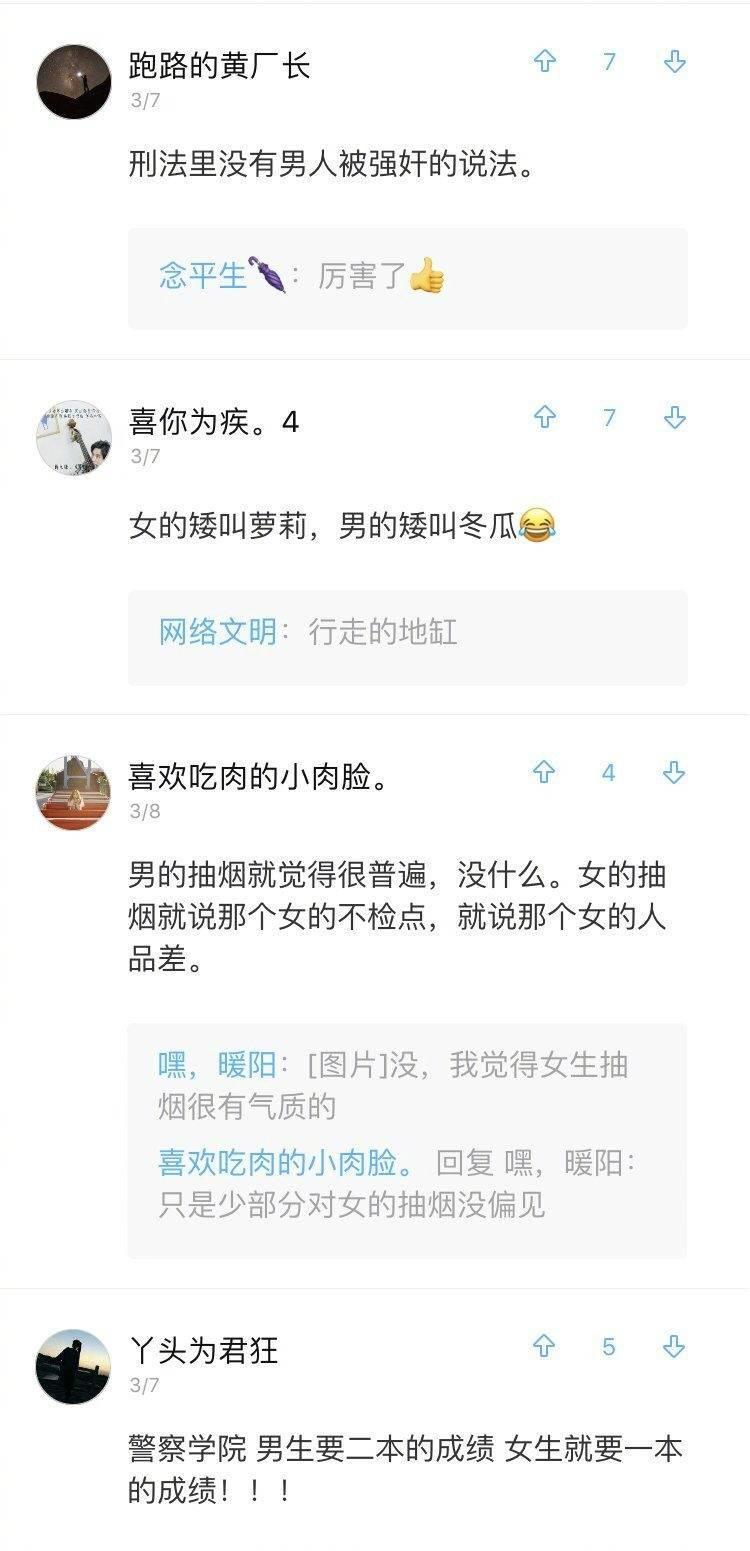The width and height of the screenshot is (750, 1551).
Task: Downvote 跑路的黄厂长's comment
Action: (675, 62)
